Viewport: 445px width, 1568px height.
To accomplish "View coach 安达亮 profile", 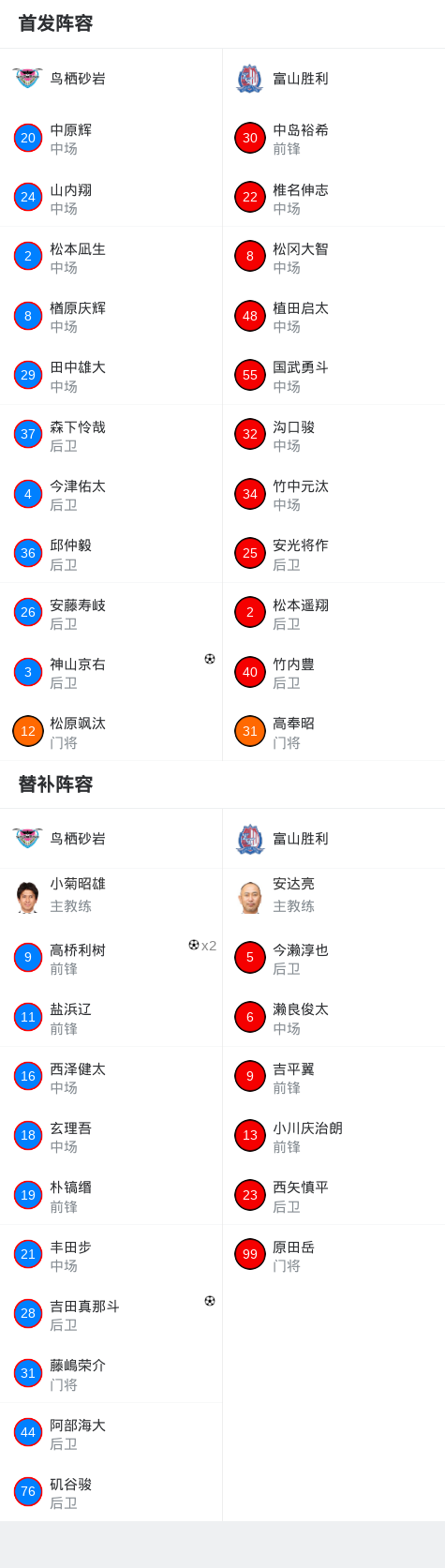I will pyautogui.click(x=334, y=898).
